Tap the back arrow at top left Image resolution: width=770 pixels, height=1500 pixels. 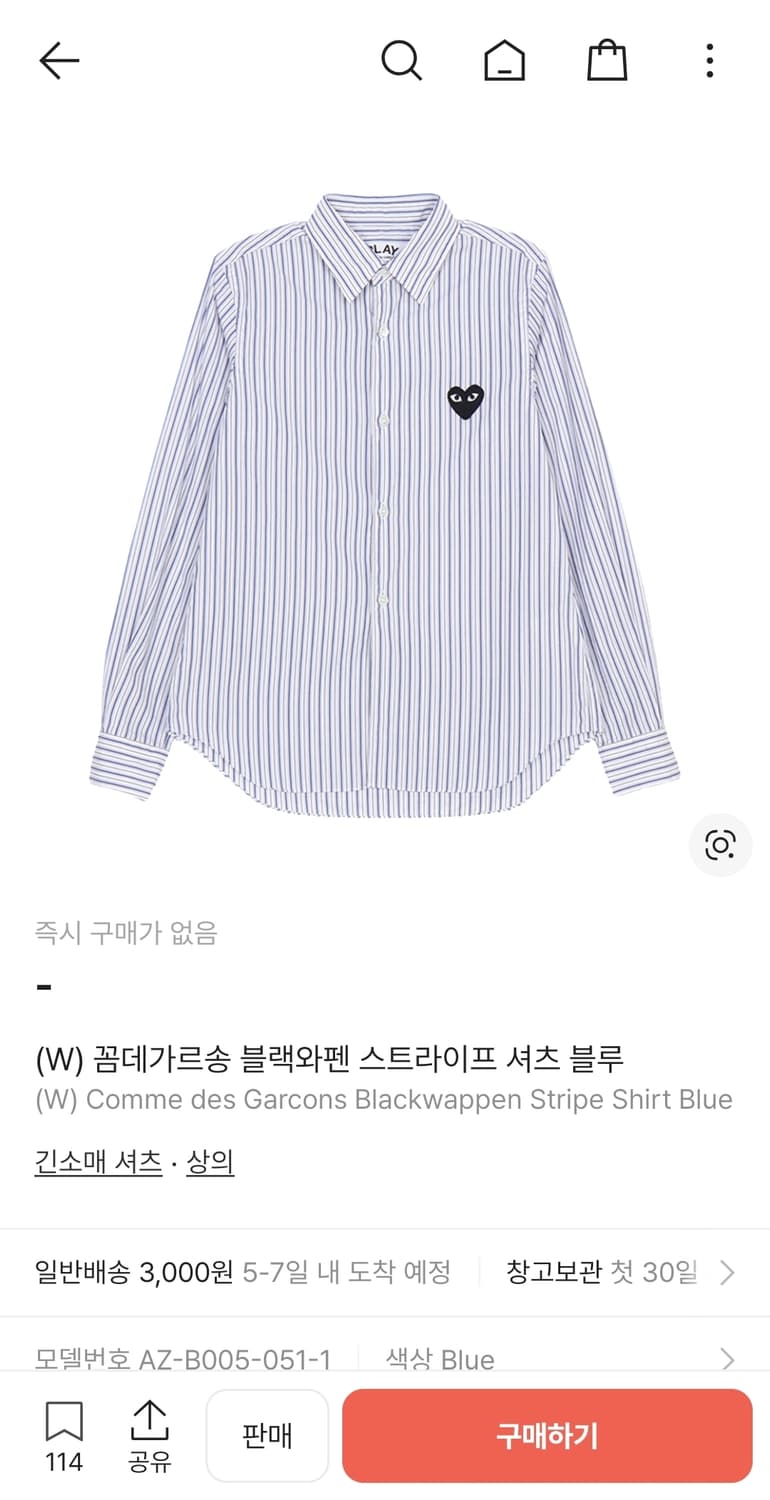[59, 60]
